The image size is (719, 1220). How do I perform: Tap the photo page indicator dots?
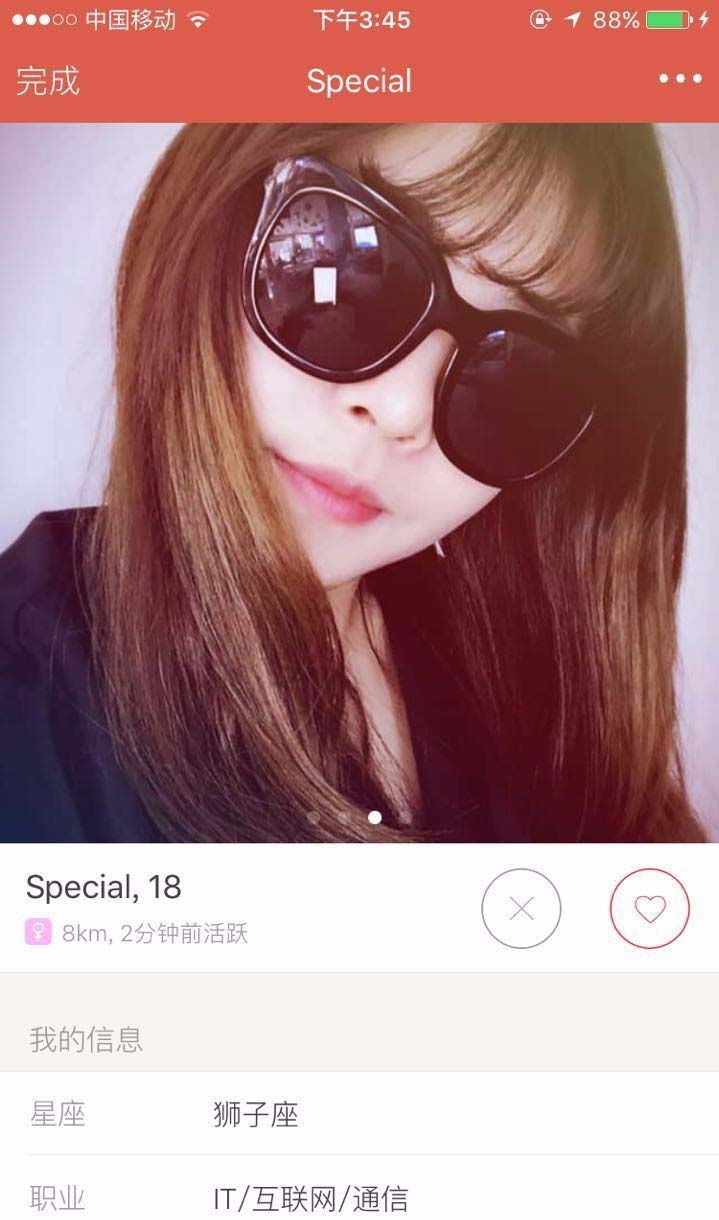(359, 817)
